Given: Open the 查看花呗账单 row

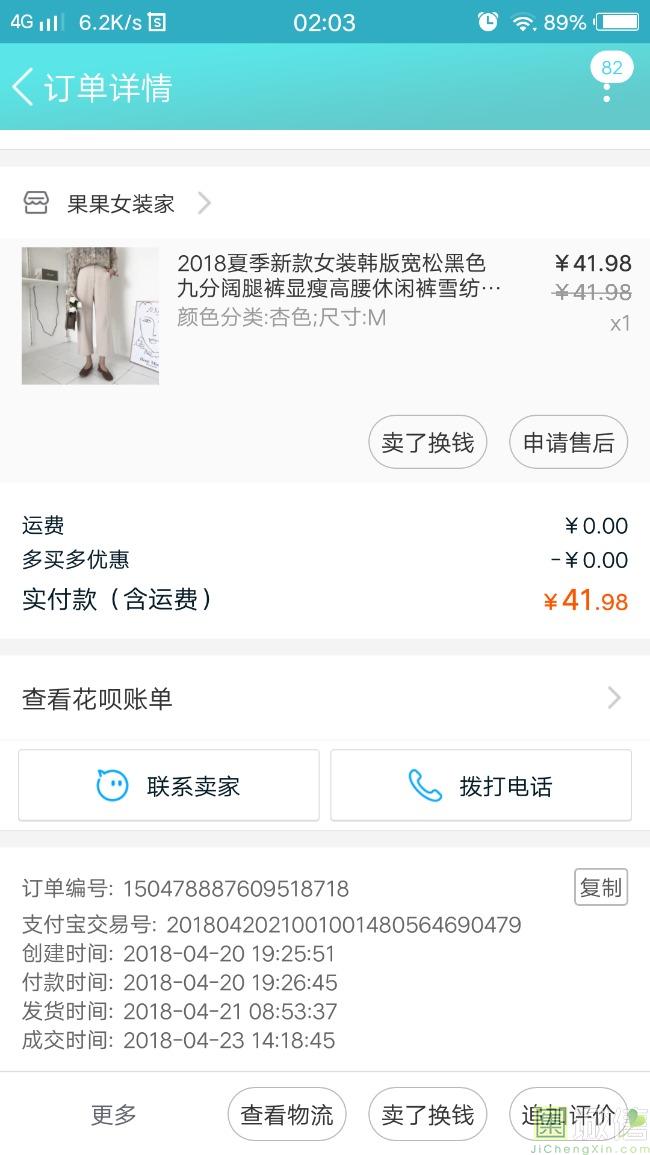Looking at the screenshot, I should [x=324, y=698].
